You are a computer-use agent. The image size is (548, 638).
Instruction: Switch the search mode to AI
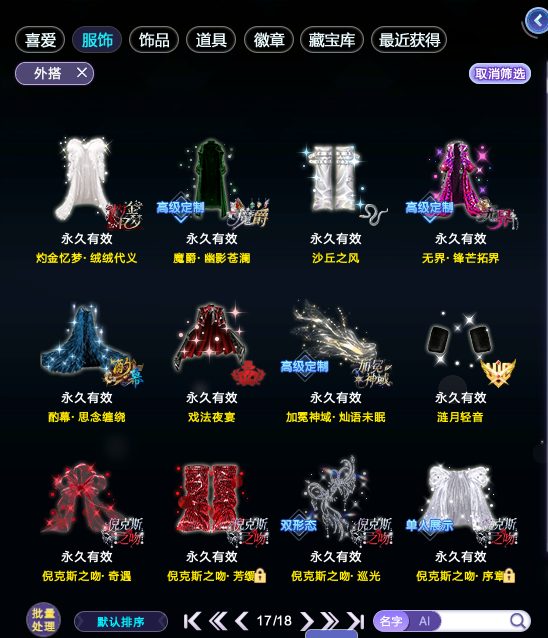click(x=424, y=621)
